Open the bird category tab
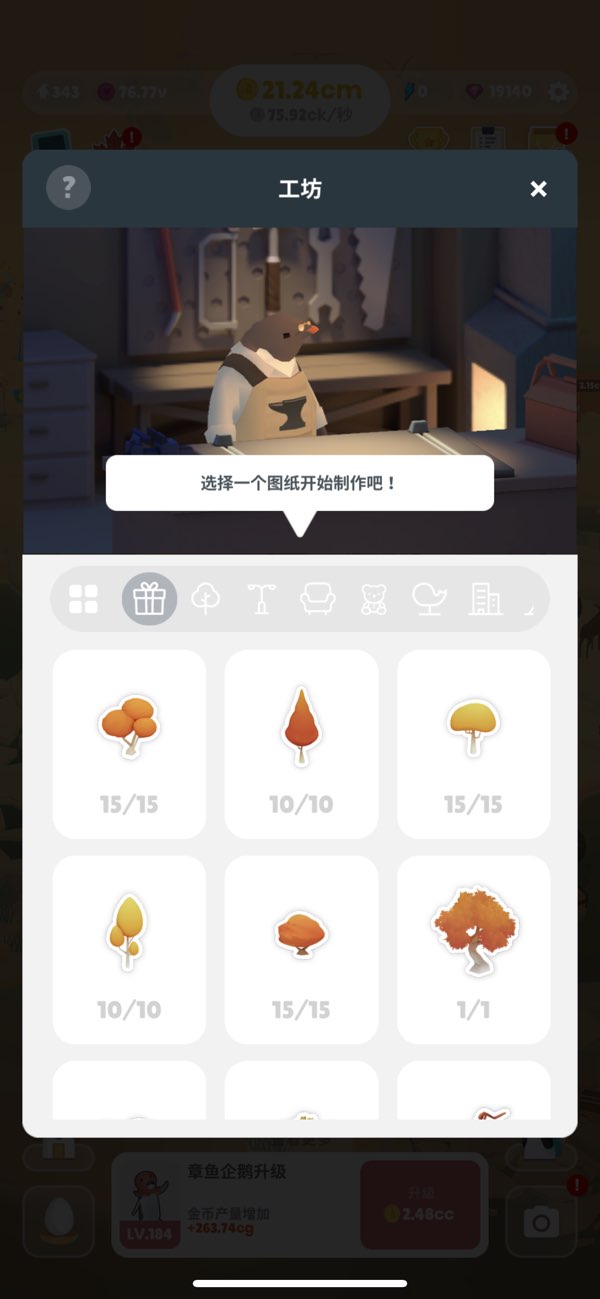Image resolution: width=600 pixels, height=1299 pixels. point(429,599)
